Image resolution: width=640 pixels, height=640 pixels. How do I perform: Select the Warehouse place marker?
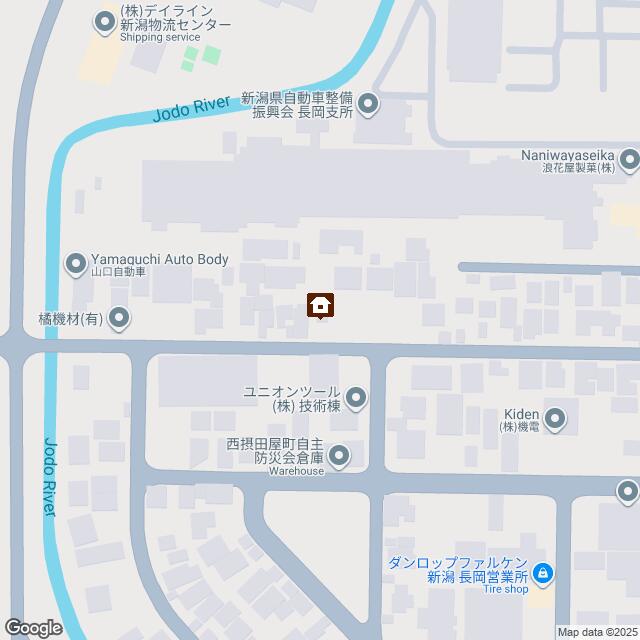tap(340, 458)
